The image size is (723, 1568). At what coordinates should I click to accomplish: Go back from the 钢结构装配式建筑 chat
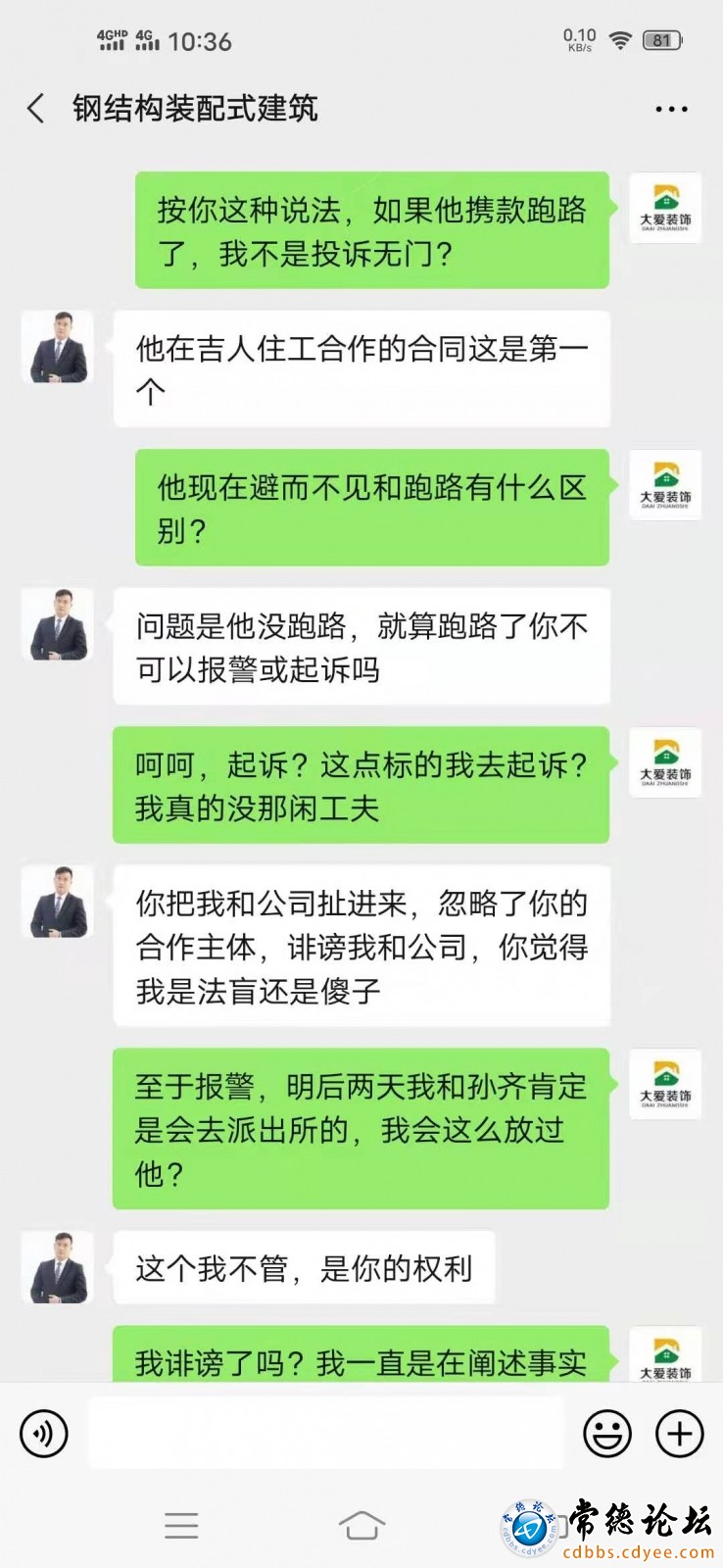click(x=36, y=108)
